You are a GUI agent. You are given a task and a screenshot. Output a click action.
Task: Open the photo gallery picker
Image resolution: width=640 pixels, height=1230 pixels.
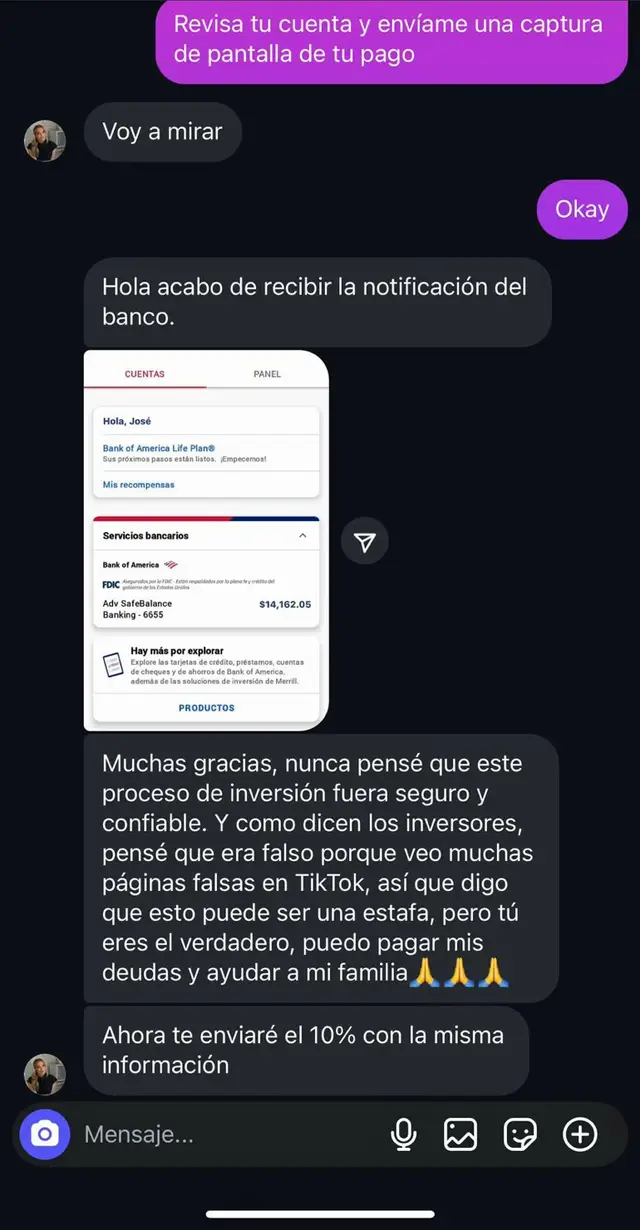(x=461, y=1134)
